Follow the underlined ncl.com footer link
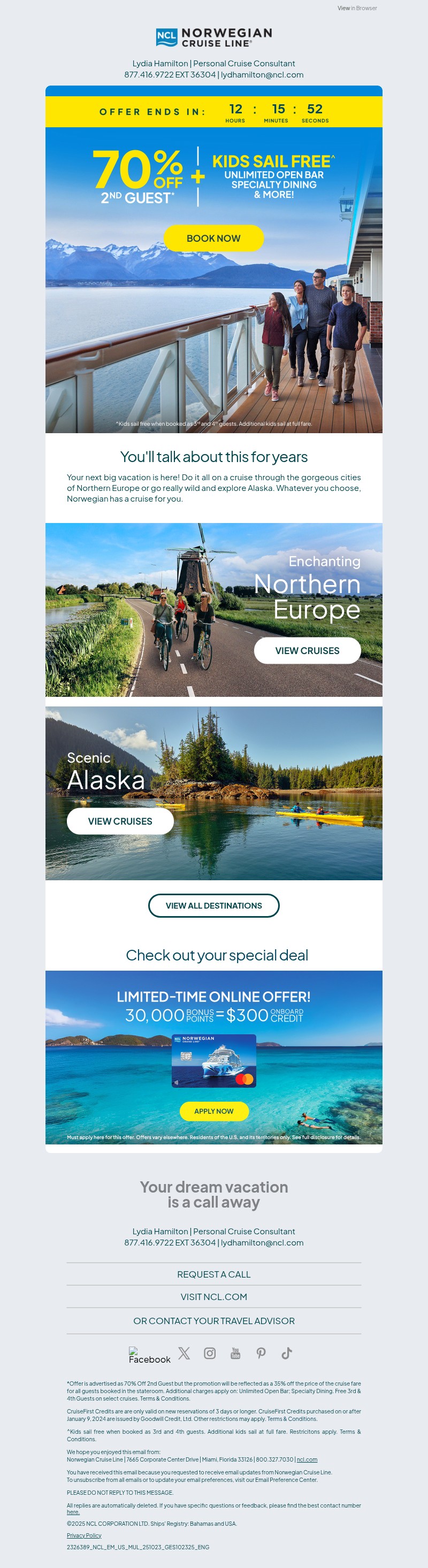The image size is (428, 1568). pyautogui.click(x=307, y=1459)
